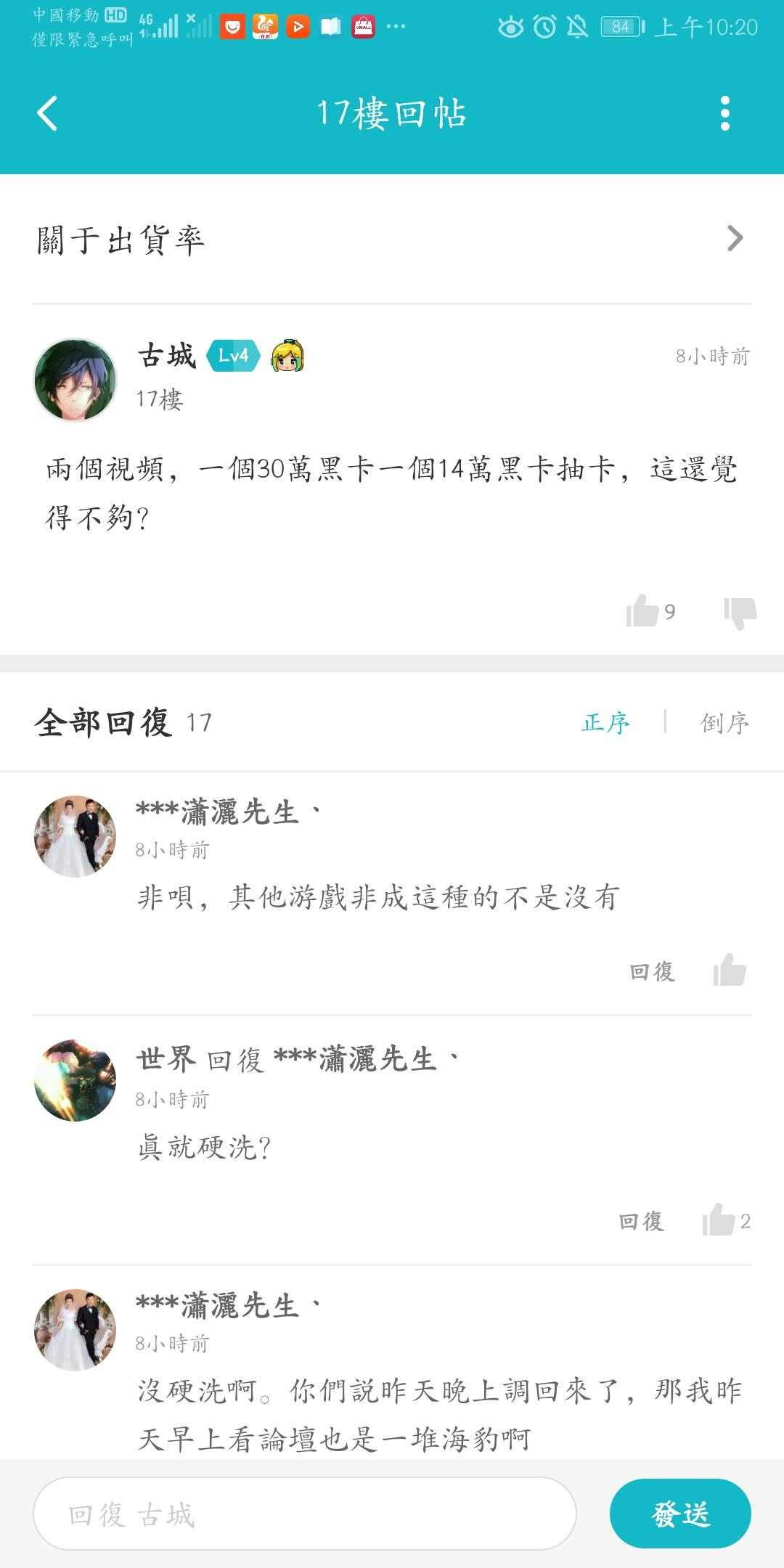Tap 回復 under the 非唄 comment
784x1568 pixels.
652,971
